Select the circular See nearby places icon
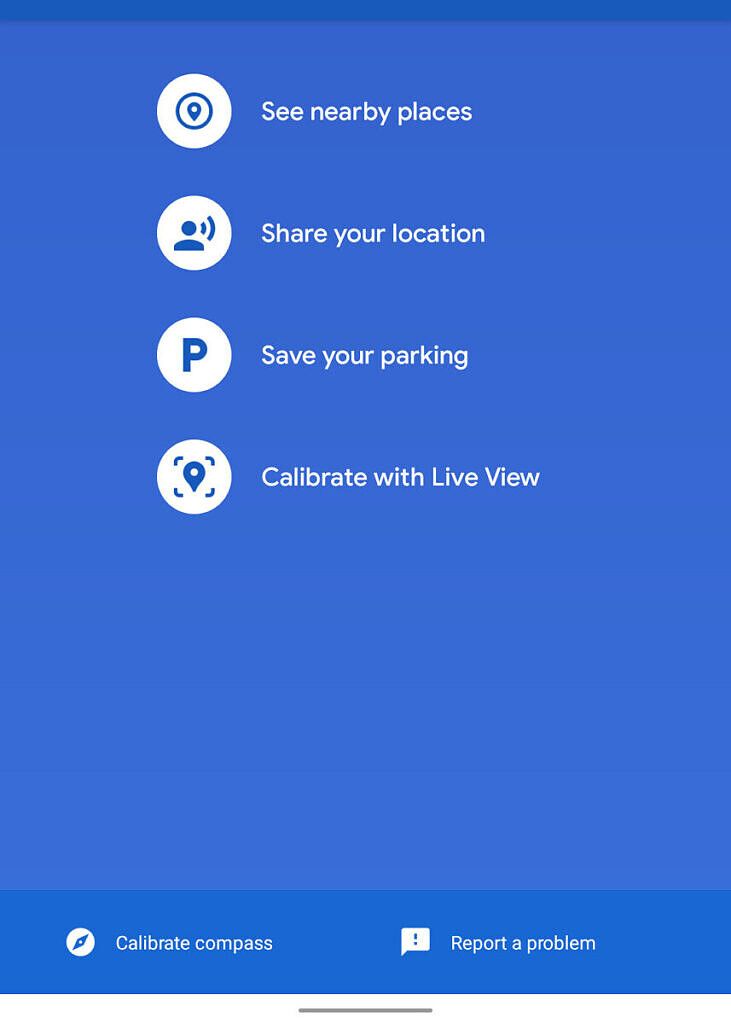 pyautogui.click(x=193, y=111)
